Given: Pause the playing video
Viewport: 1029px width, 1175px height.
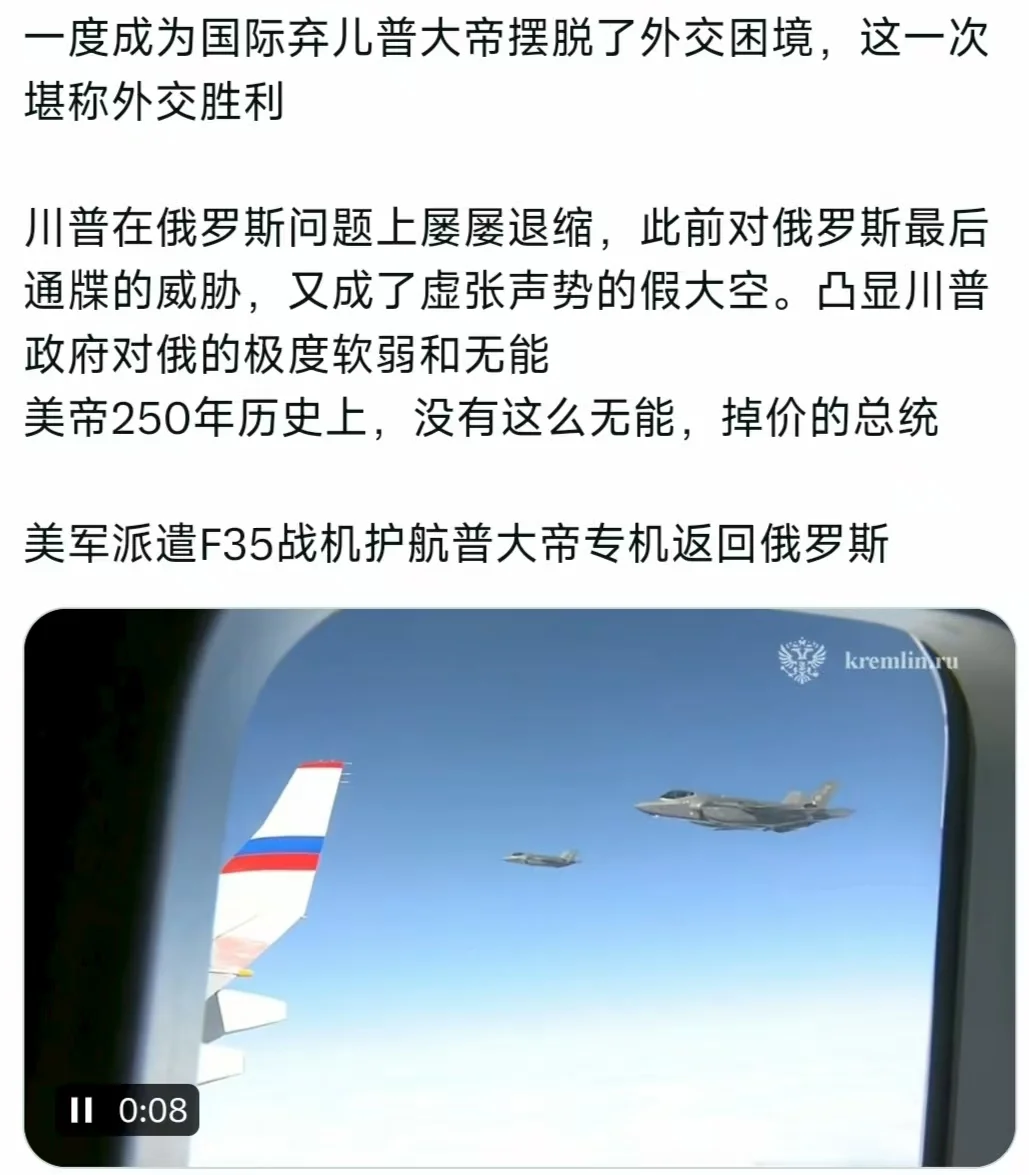Looking at the screenshot, I should coord(83,1110).
